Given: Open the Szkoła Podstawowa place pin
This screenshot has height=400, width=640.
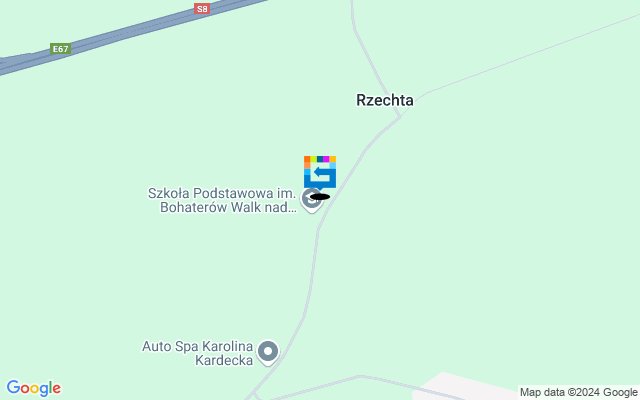Looking at the screenshot, I should (x=311, y=200).
